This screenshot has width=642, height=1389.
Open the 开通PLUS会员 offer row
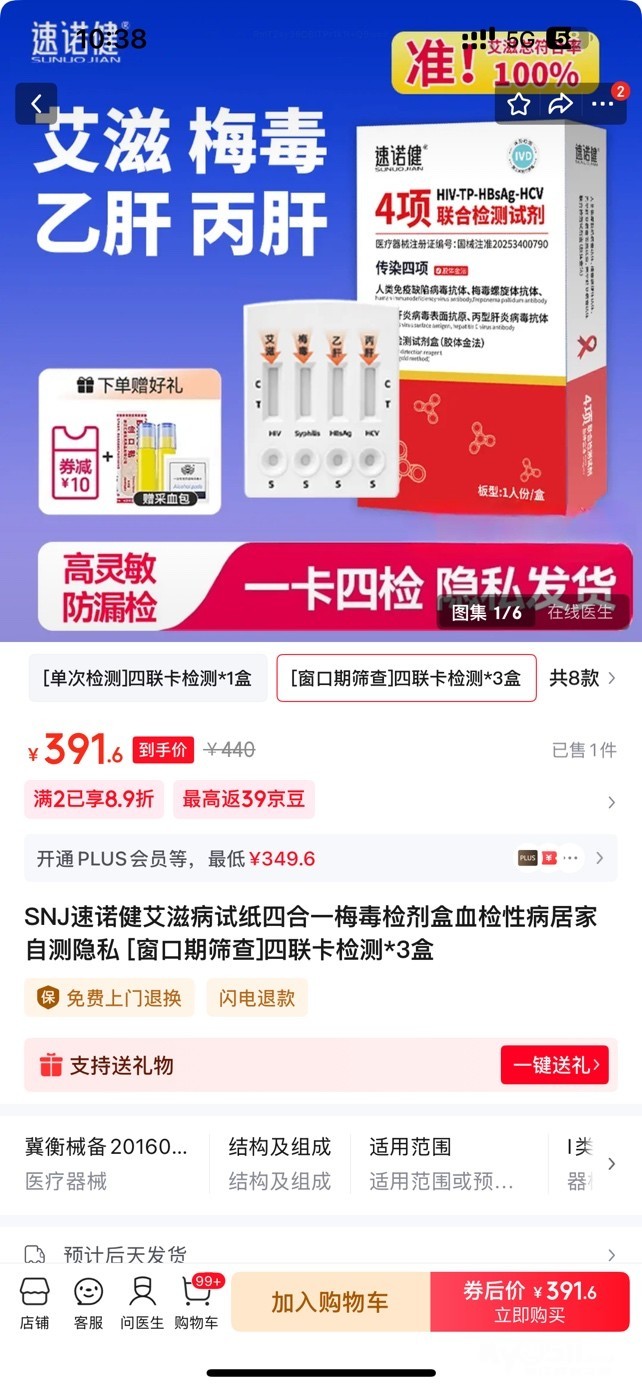(x=321, y=858)
